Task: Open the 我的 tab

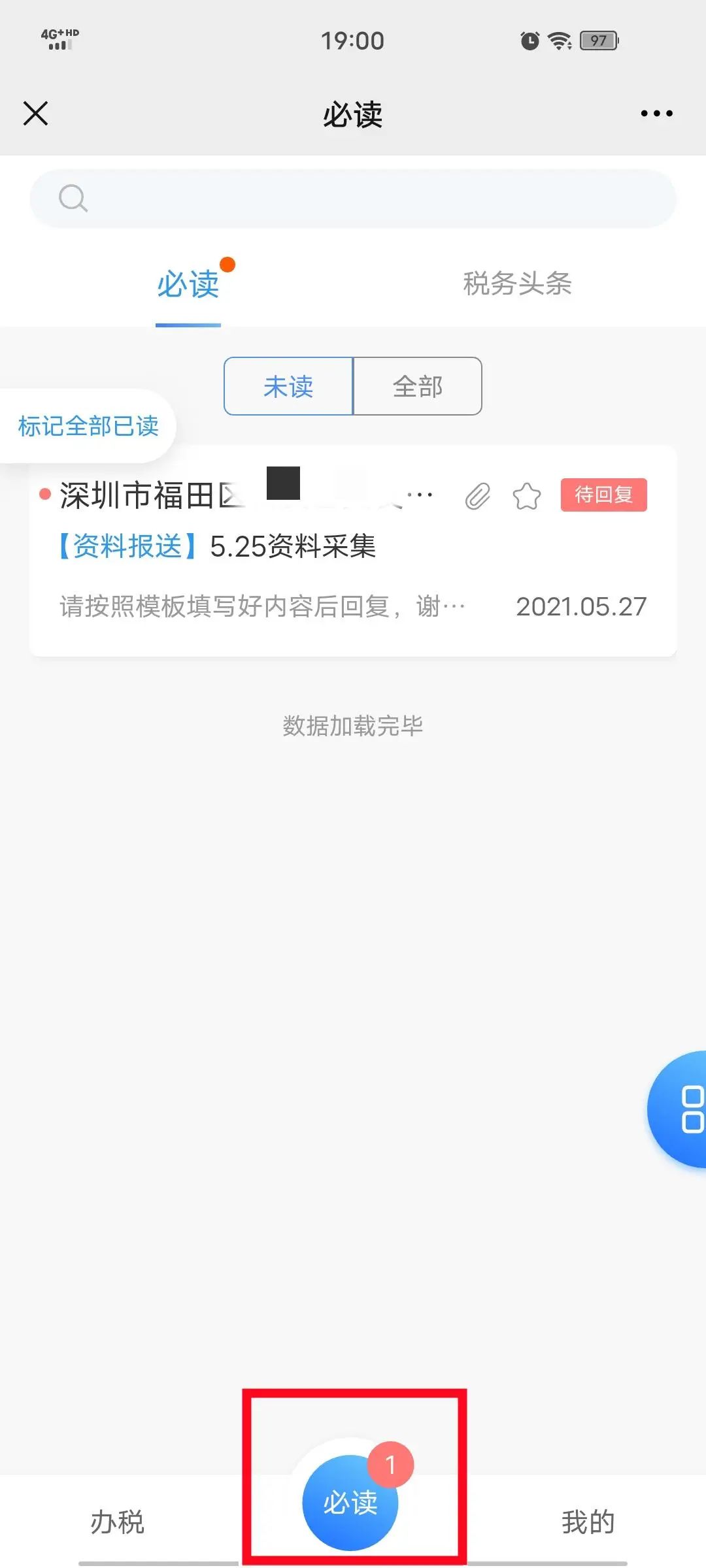Action: click(x=588, y=1522)
